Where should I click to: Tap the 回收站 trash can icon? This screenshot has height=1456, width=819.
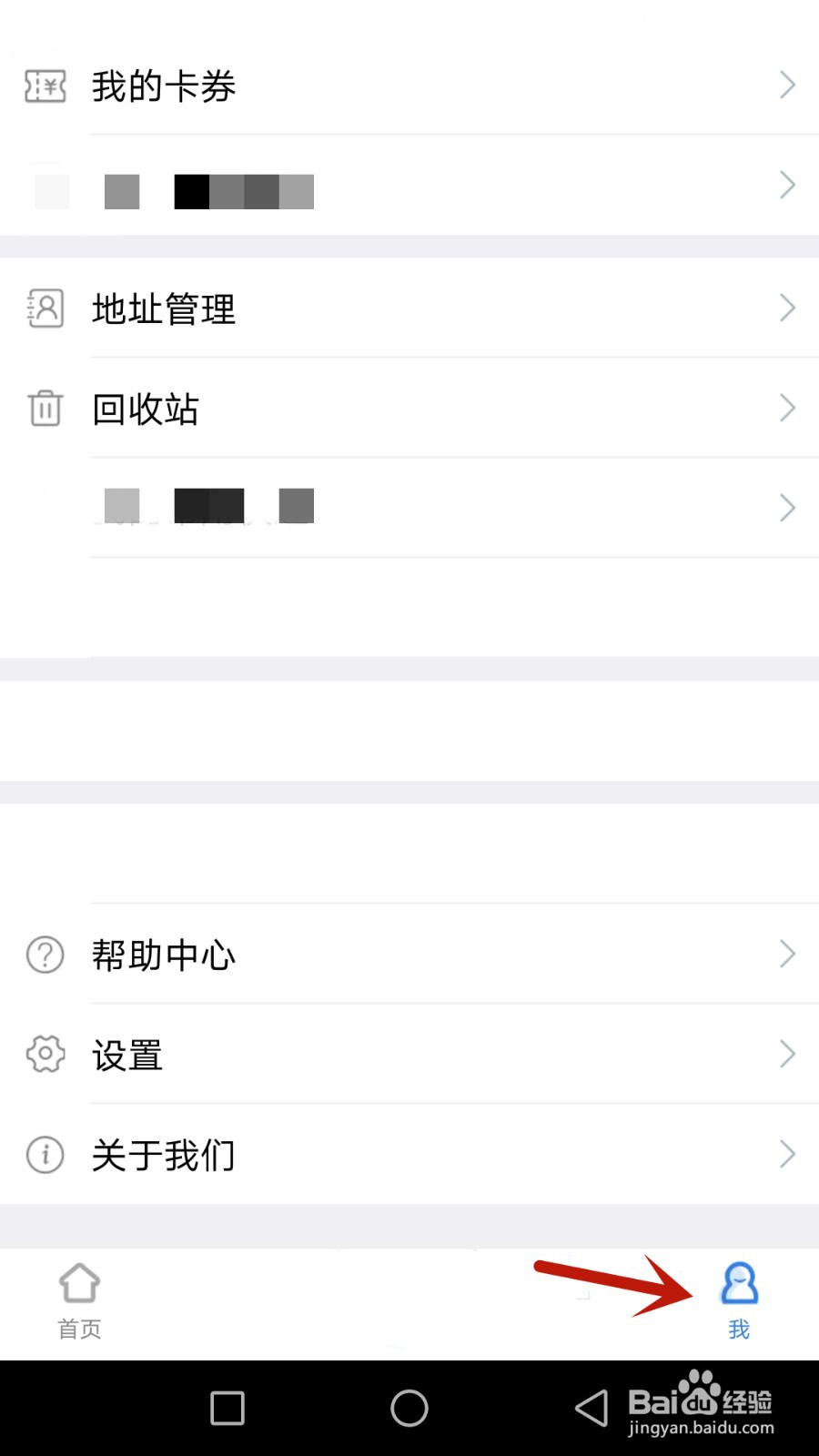(44, 408)
